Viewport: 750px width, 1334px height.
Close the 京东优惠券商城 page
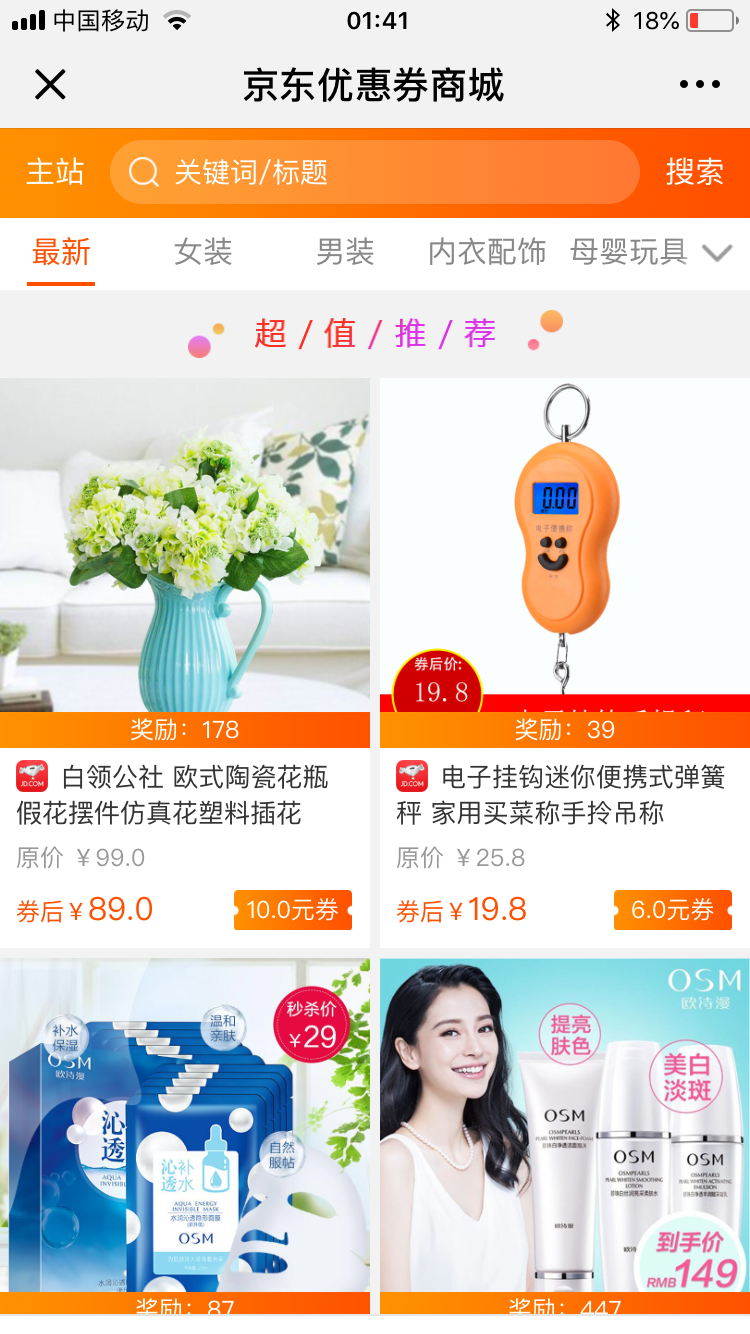[50, 85]
